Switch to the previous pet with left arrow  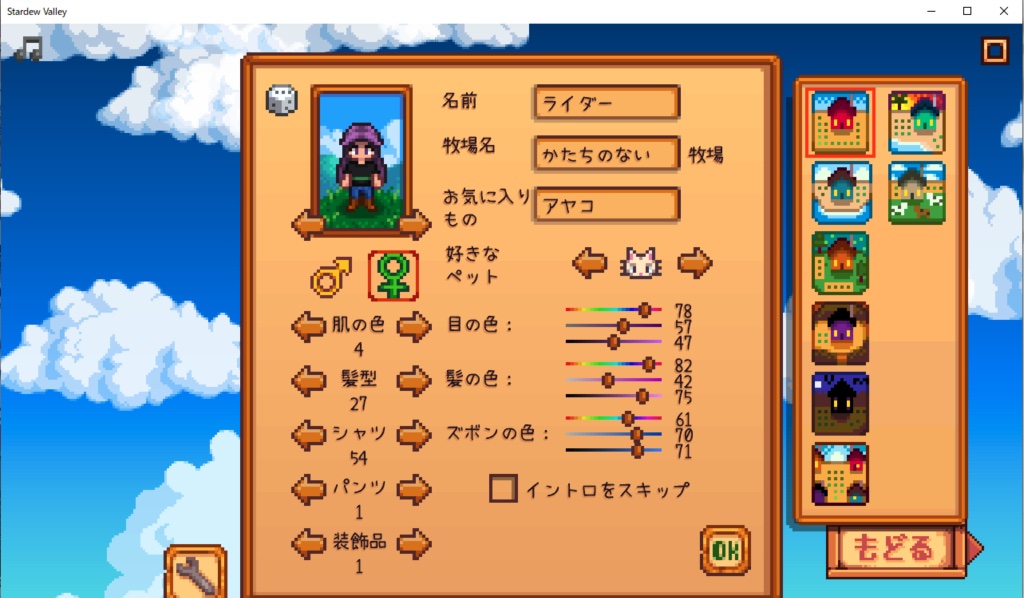click(x=590, y=263)
